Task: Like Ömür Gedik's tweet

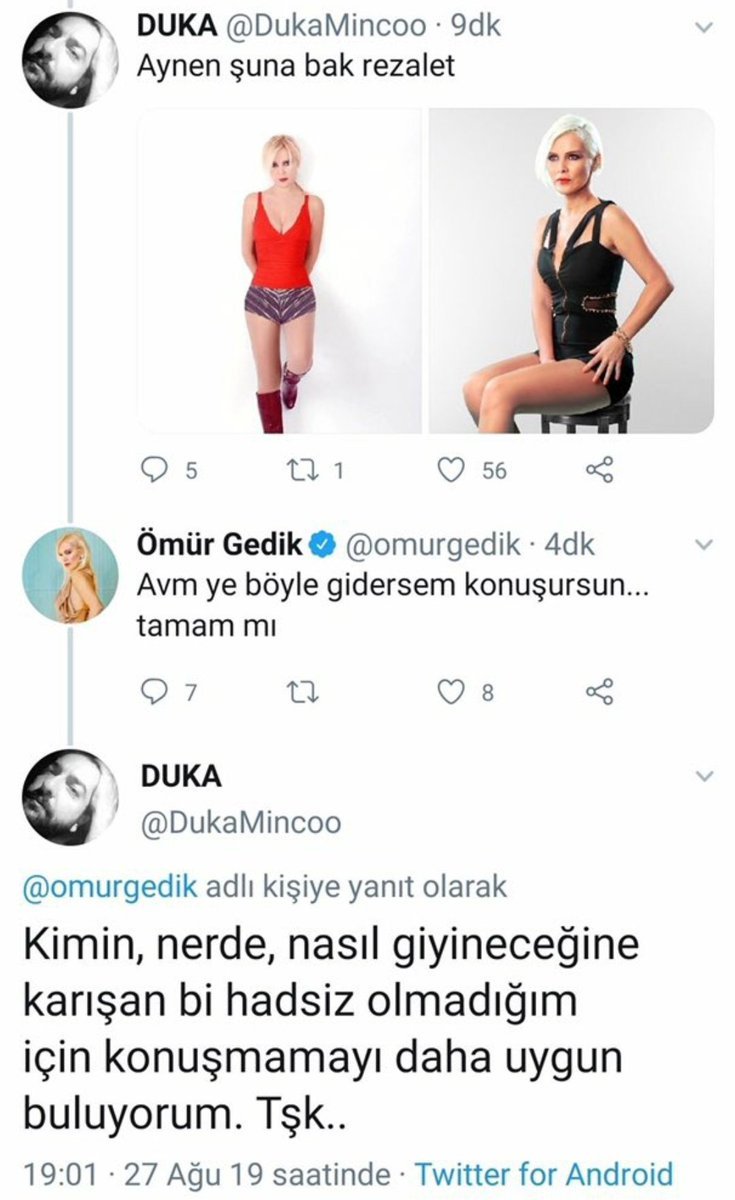Action: pyautogui.click(x=454, y=692)
